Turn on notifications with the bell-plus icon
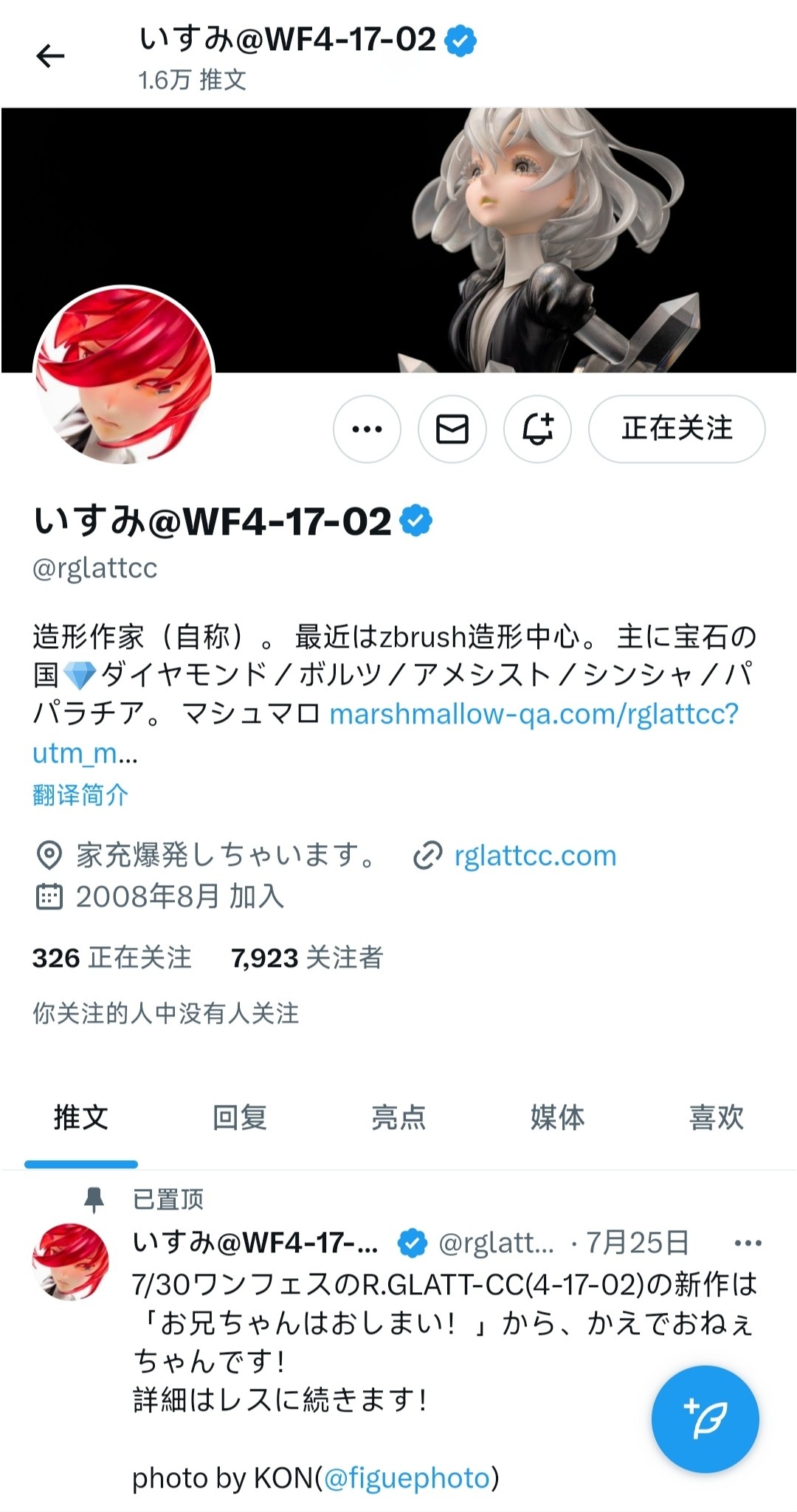The width and height of the screenshot is (797, 1512). [537, 429]
